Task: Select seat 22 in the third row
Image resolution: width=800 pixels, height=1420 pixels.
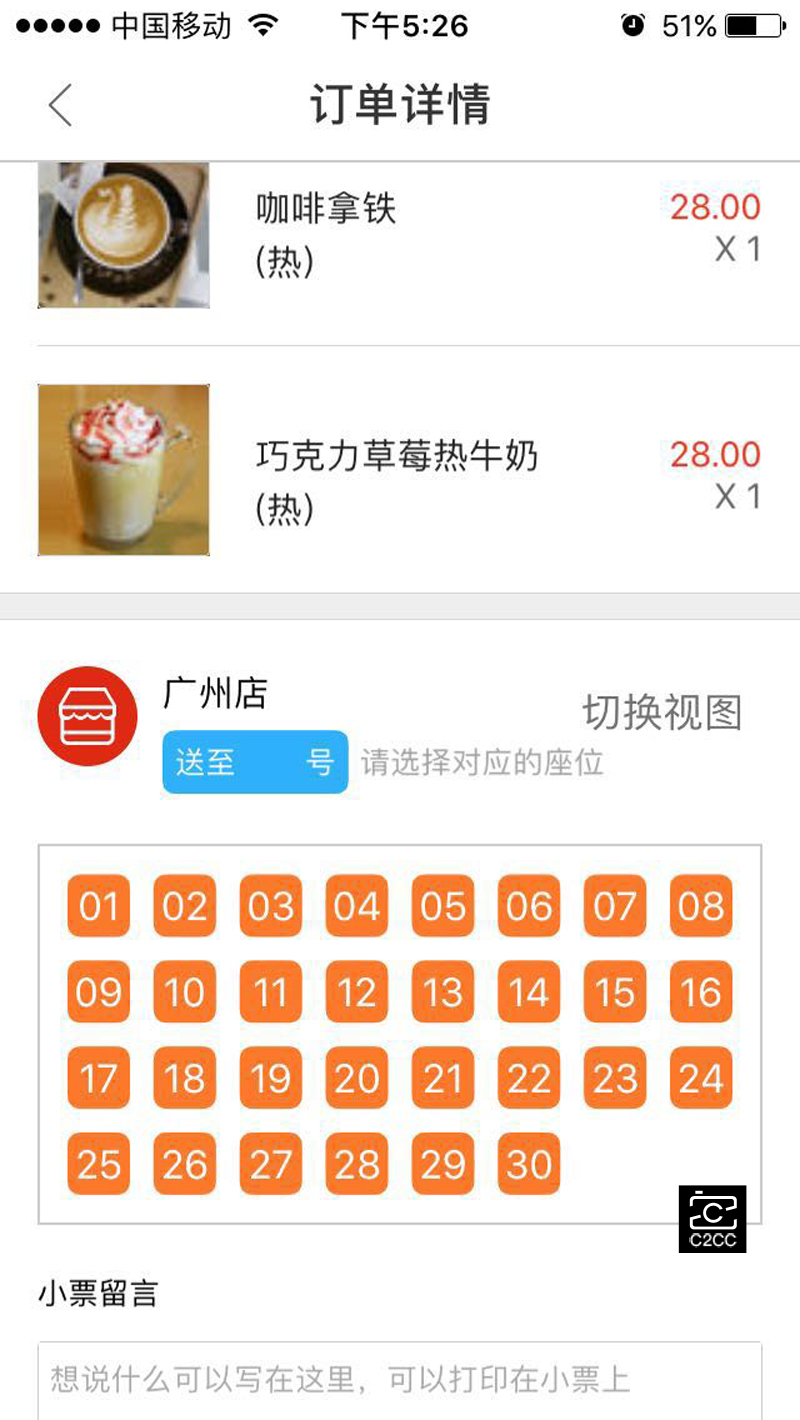Action: 529,1078
